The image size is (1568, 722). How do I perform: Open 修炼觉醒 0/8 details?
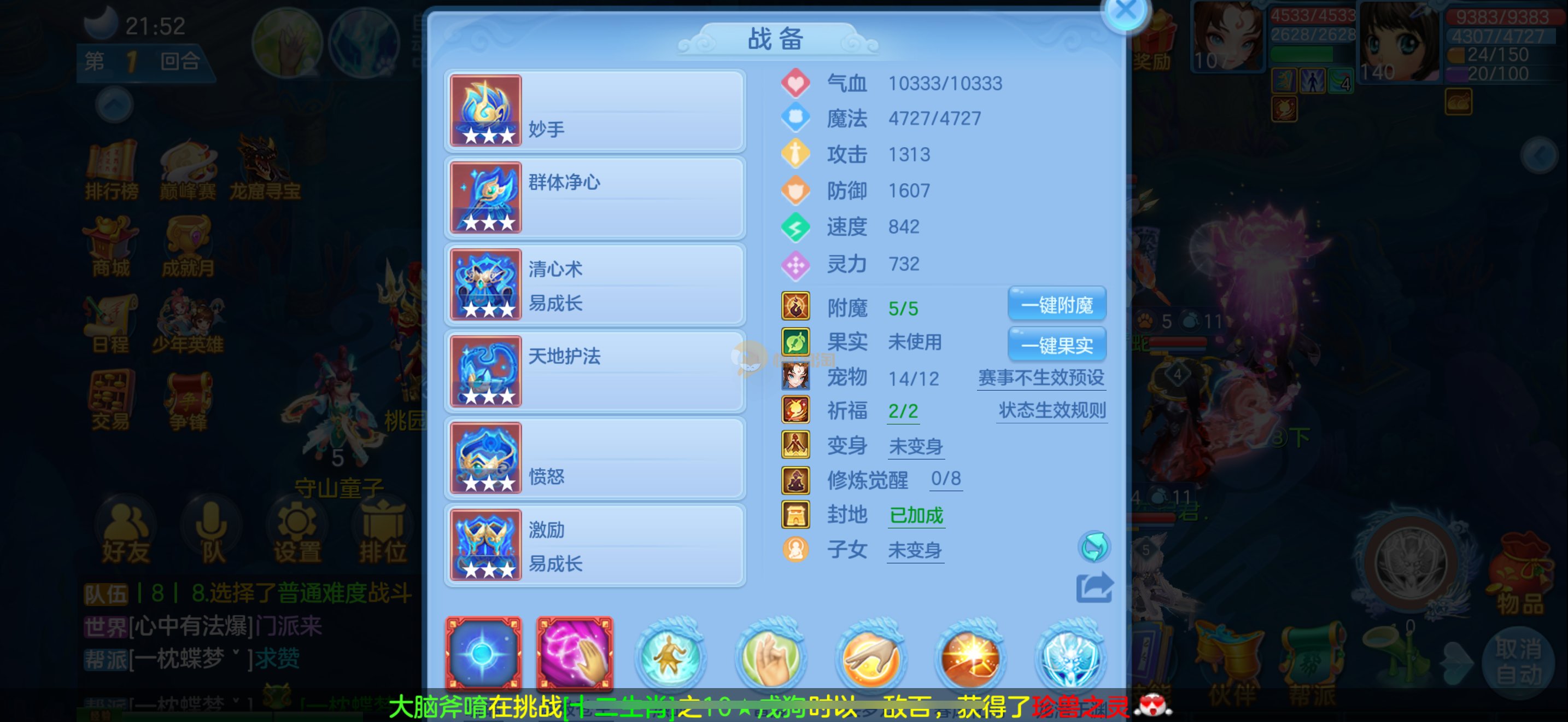[945, 479]
